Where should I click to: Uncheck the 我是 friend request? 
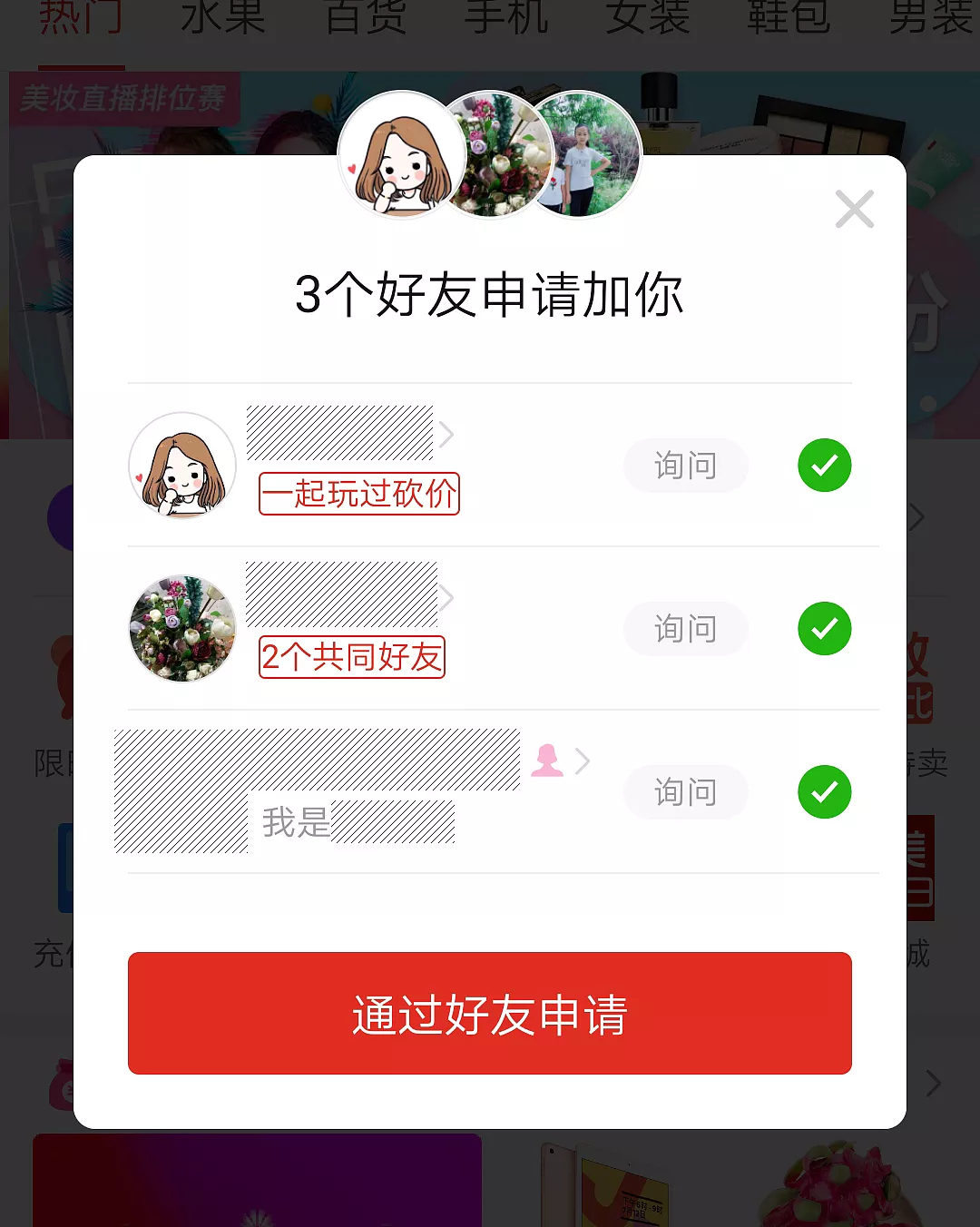824,792
